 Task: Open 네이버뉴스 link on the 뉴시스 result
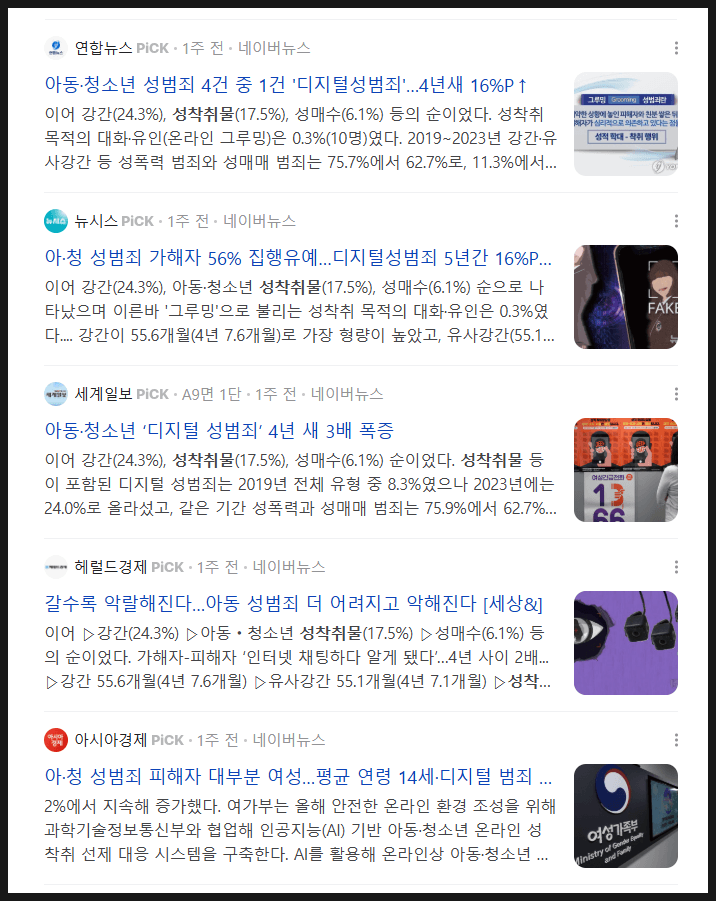pos(260,221)
